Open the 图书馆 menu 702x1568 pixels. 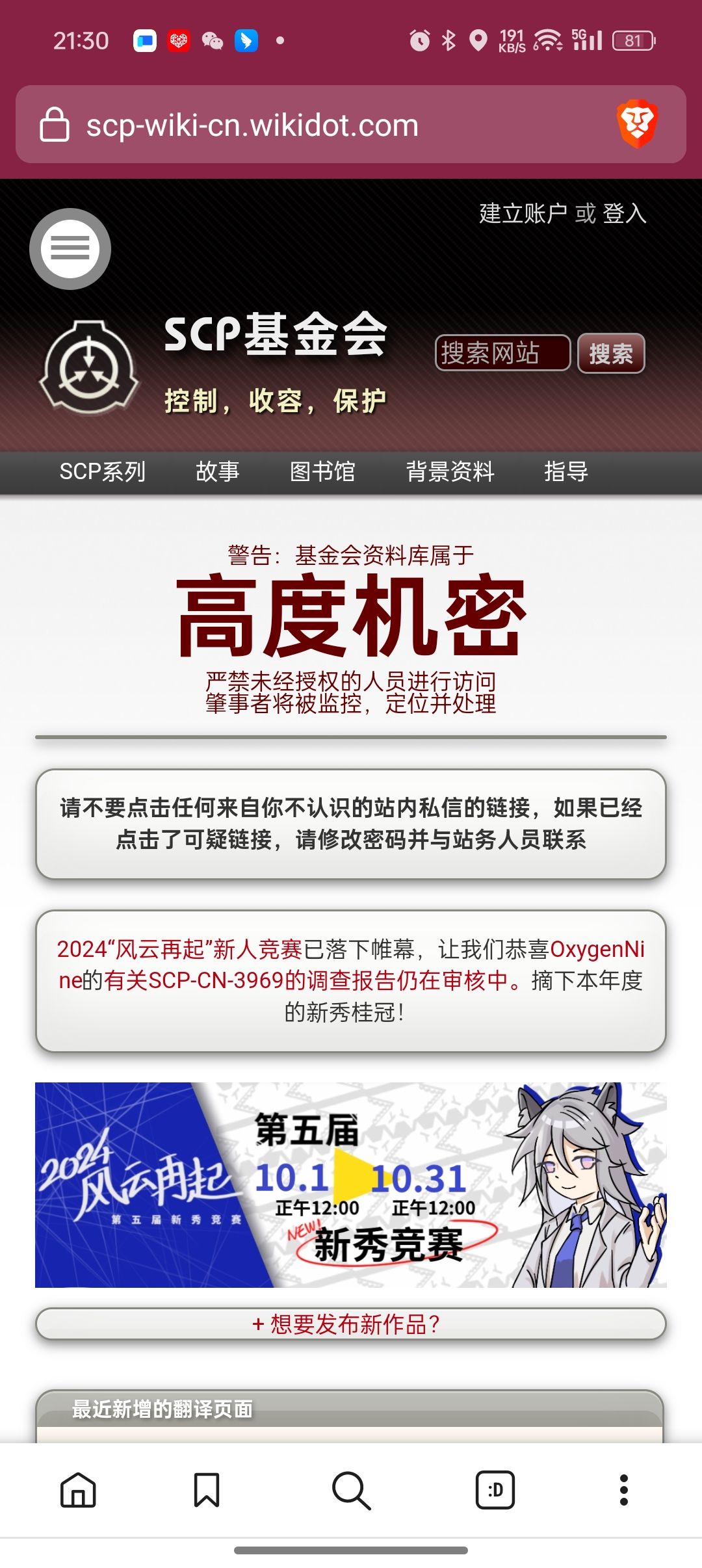pyautogui.click(x=322, y=471)
